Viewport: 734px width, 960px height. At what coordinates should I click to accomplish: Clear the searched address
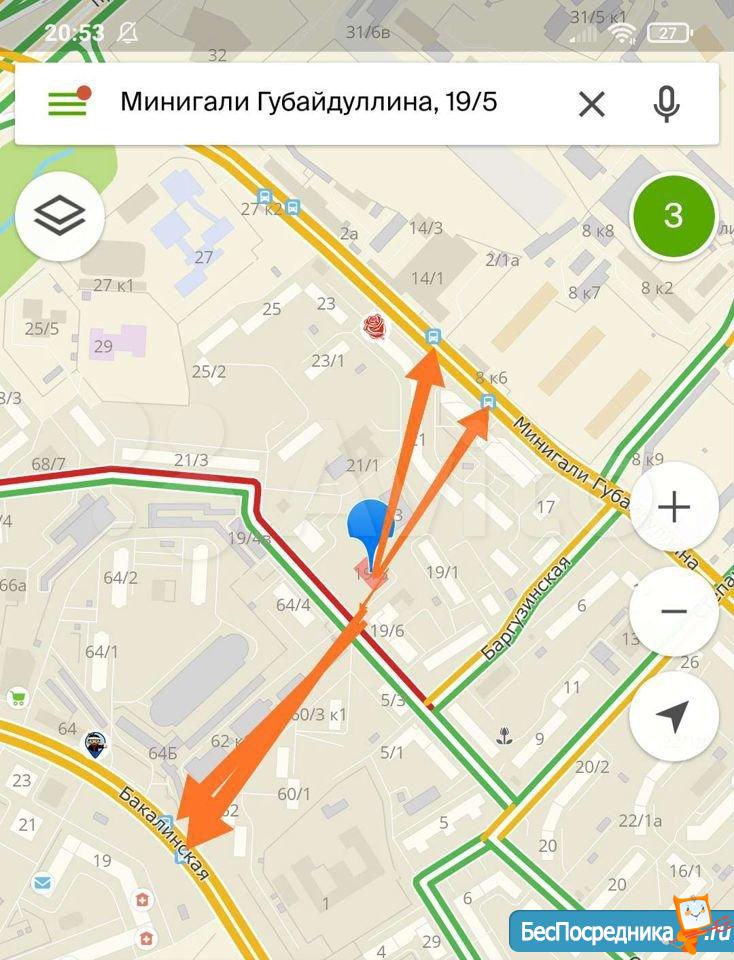pyautogui.click(x=592, y=103)
